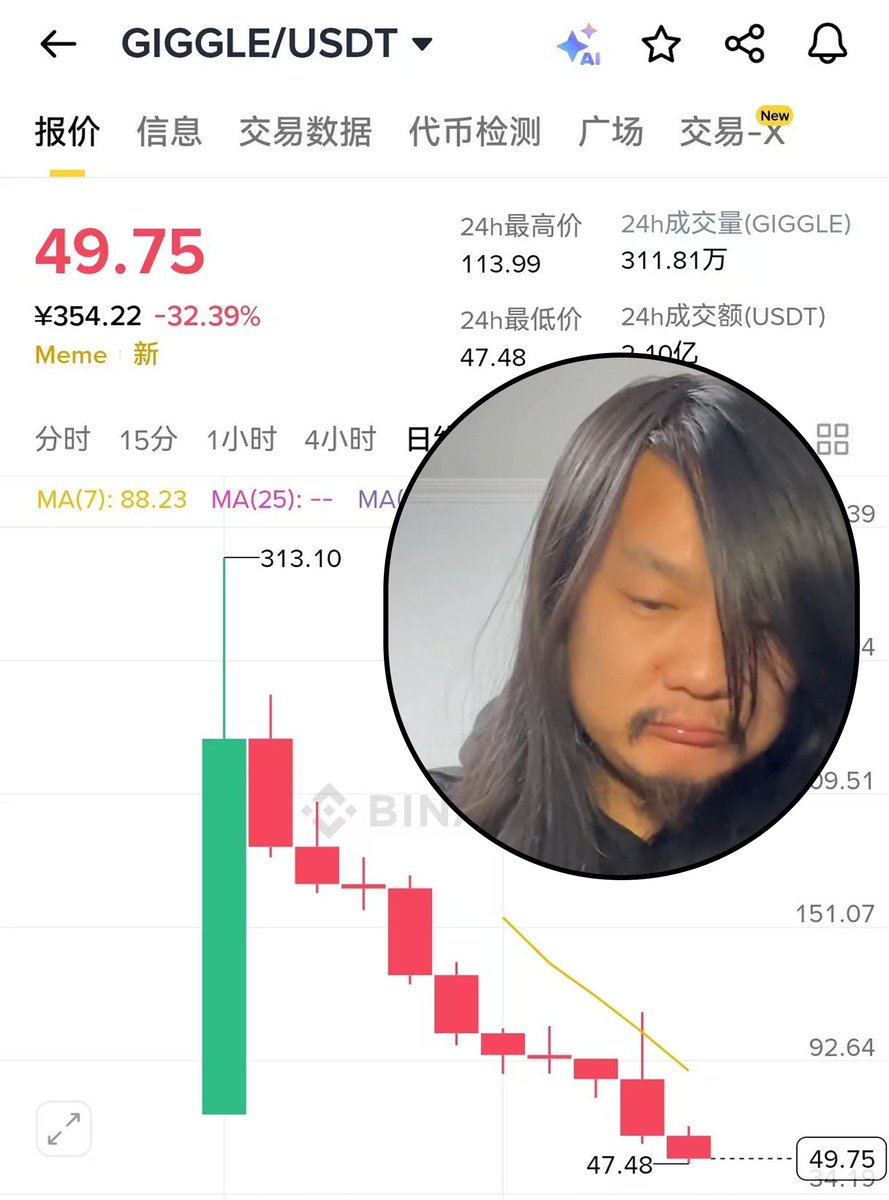This screenshot has width=889, height=1200.
Task: Open the AI analysis icon
Action: point(578,45)
